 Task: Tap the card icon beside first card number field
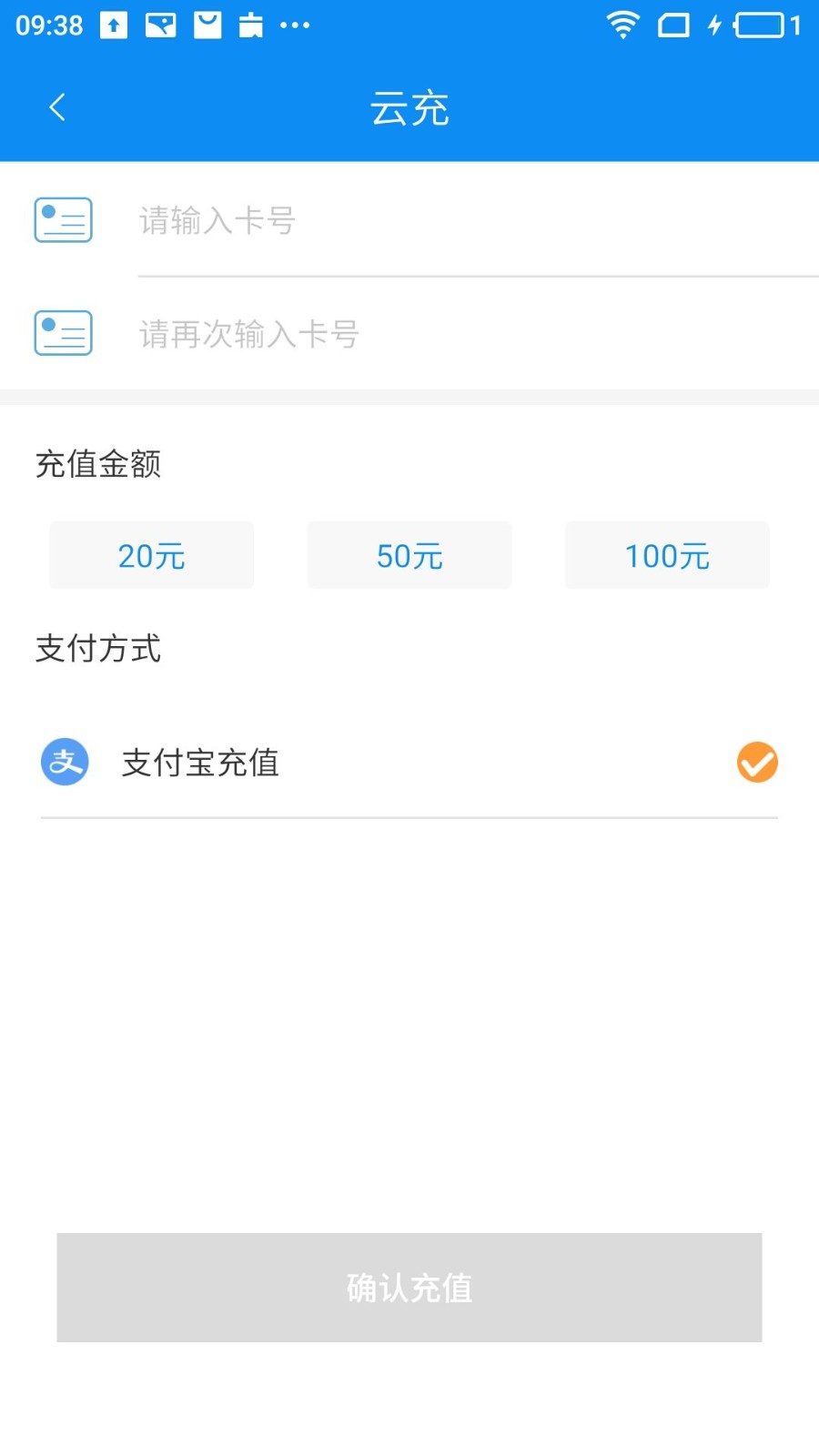click(x=63, y=219)
